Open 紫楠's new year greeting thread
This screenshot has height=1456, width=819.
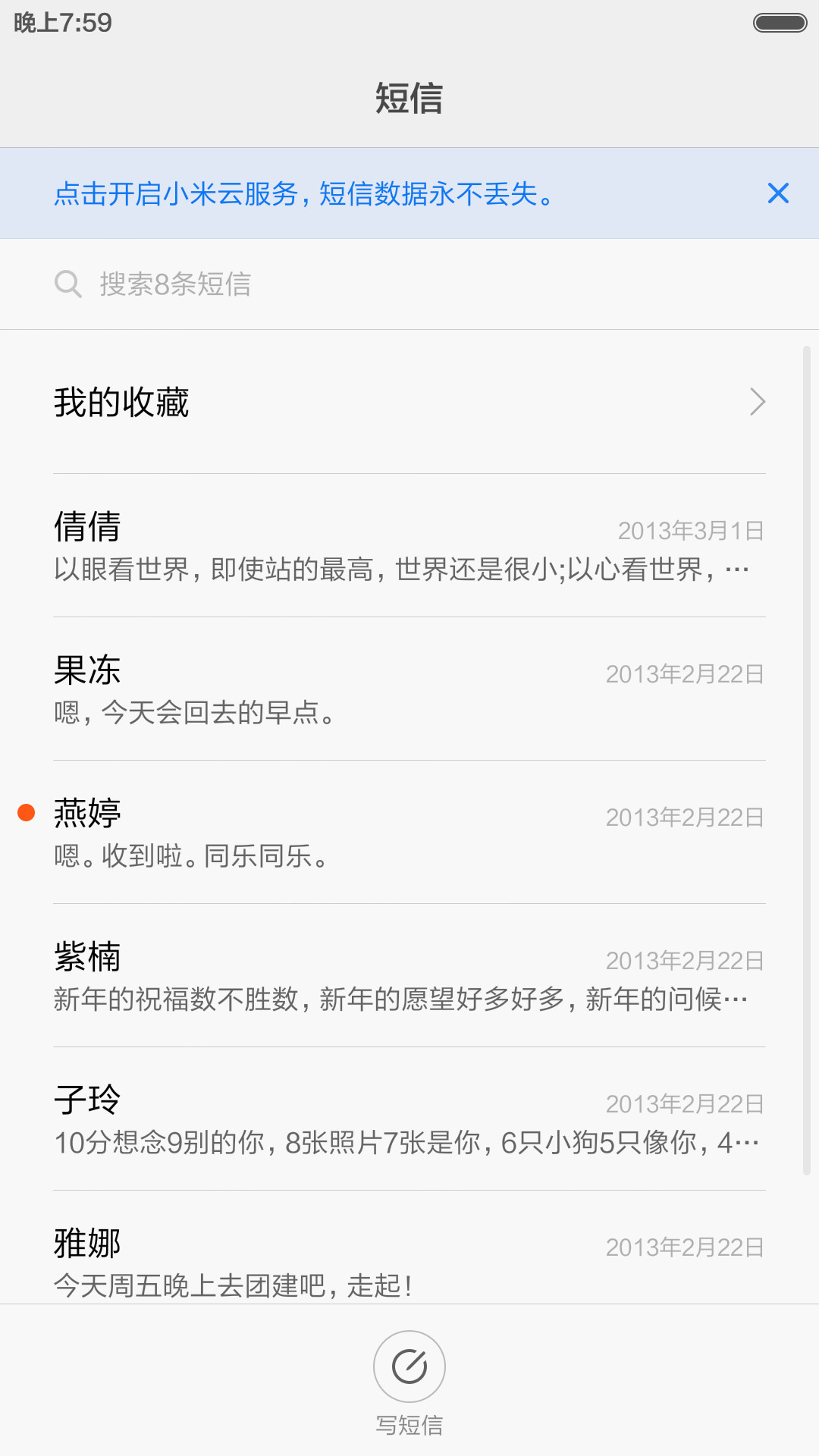pyautogui.click(x=409, y=976)
